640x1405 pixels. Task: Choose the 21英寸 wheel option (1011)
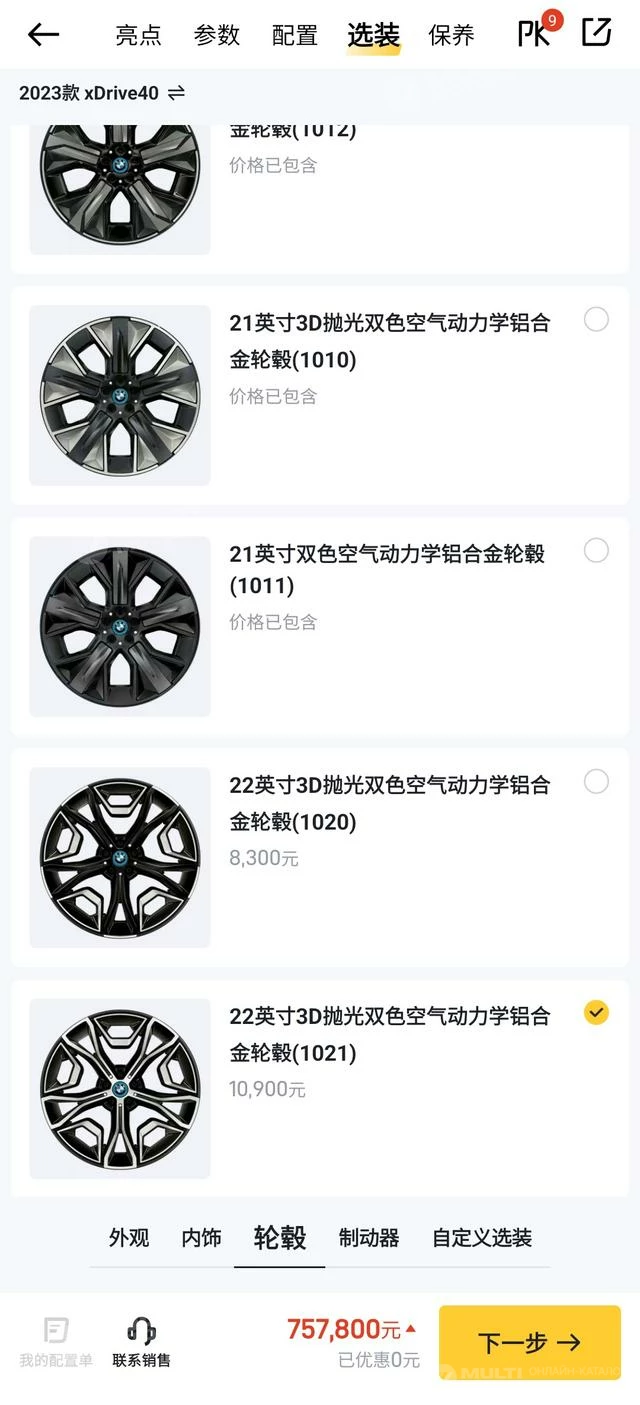click(x=596, y=551)
